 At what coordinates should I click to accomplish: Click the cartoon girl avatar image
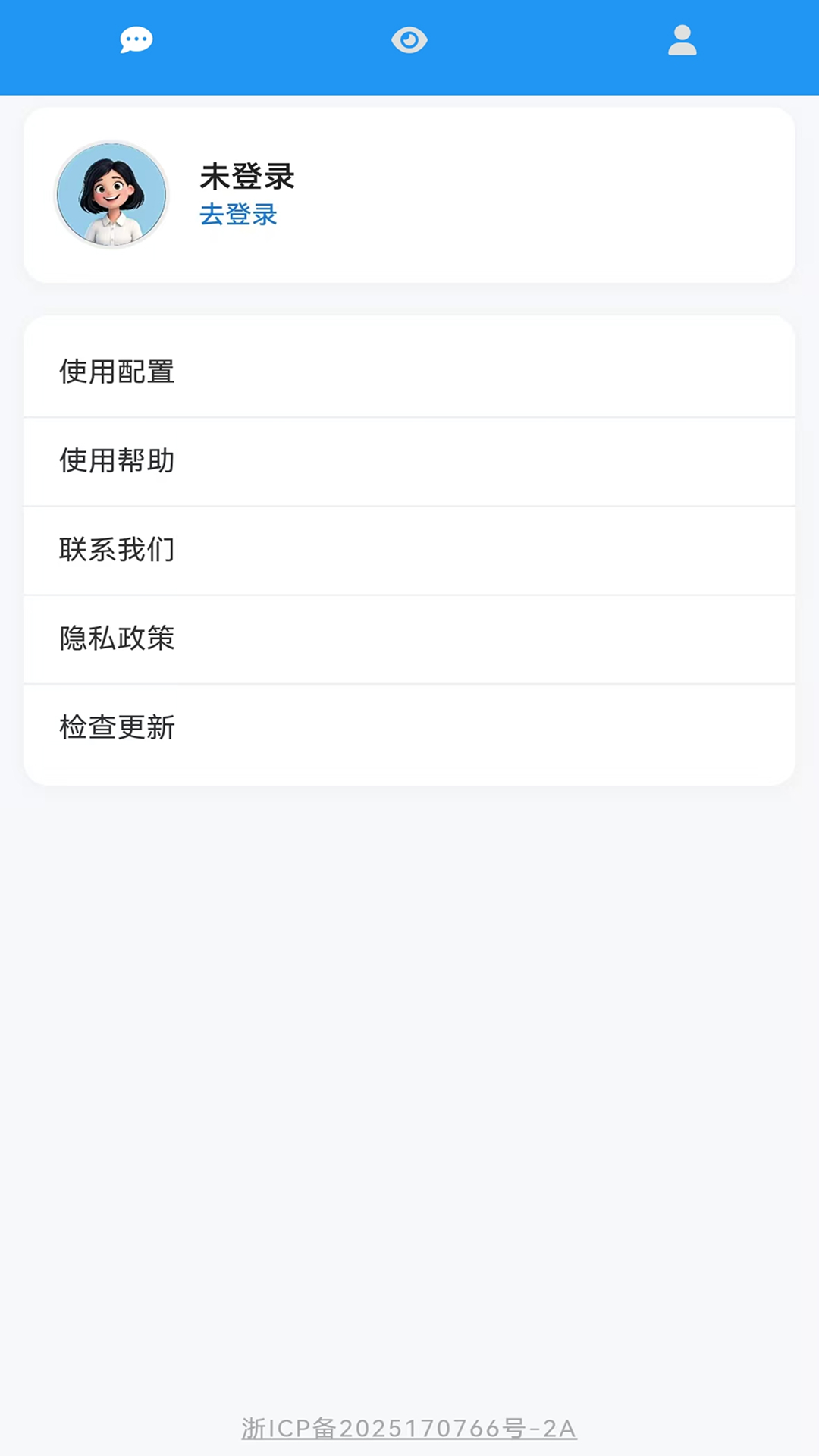111,194
